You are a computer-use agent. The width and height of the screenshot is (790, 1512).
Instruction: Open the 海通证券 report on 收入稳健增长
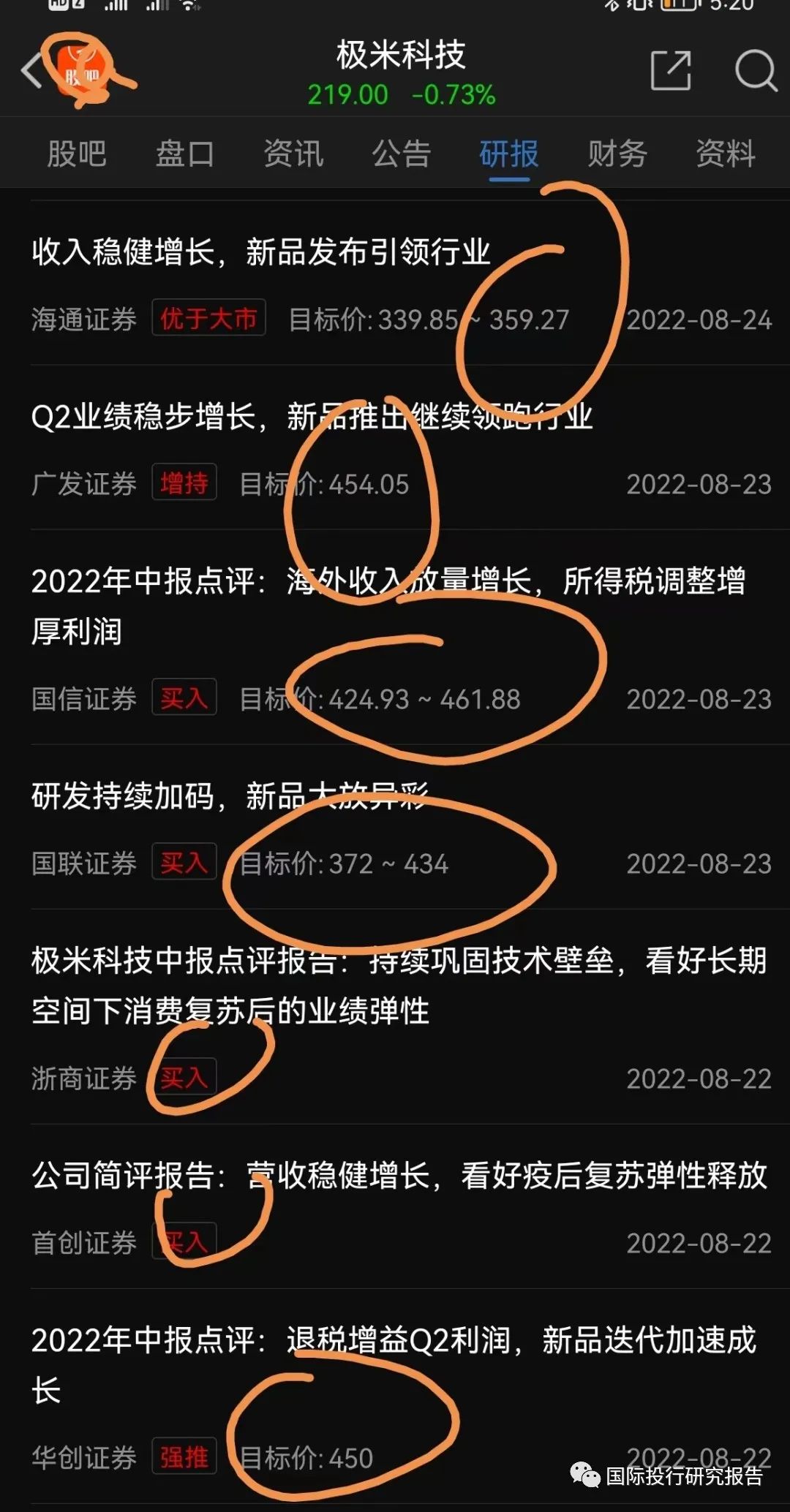pyautogui.click(x=261, y=252)
